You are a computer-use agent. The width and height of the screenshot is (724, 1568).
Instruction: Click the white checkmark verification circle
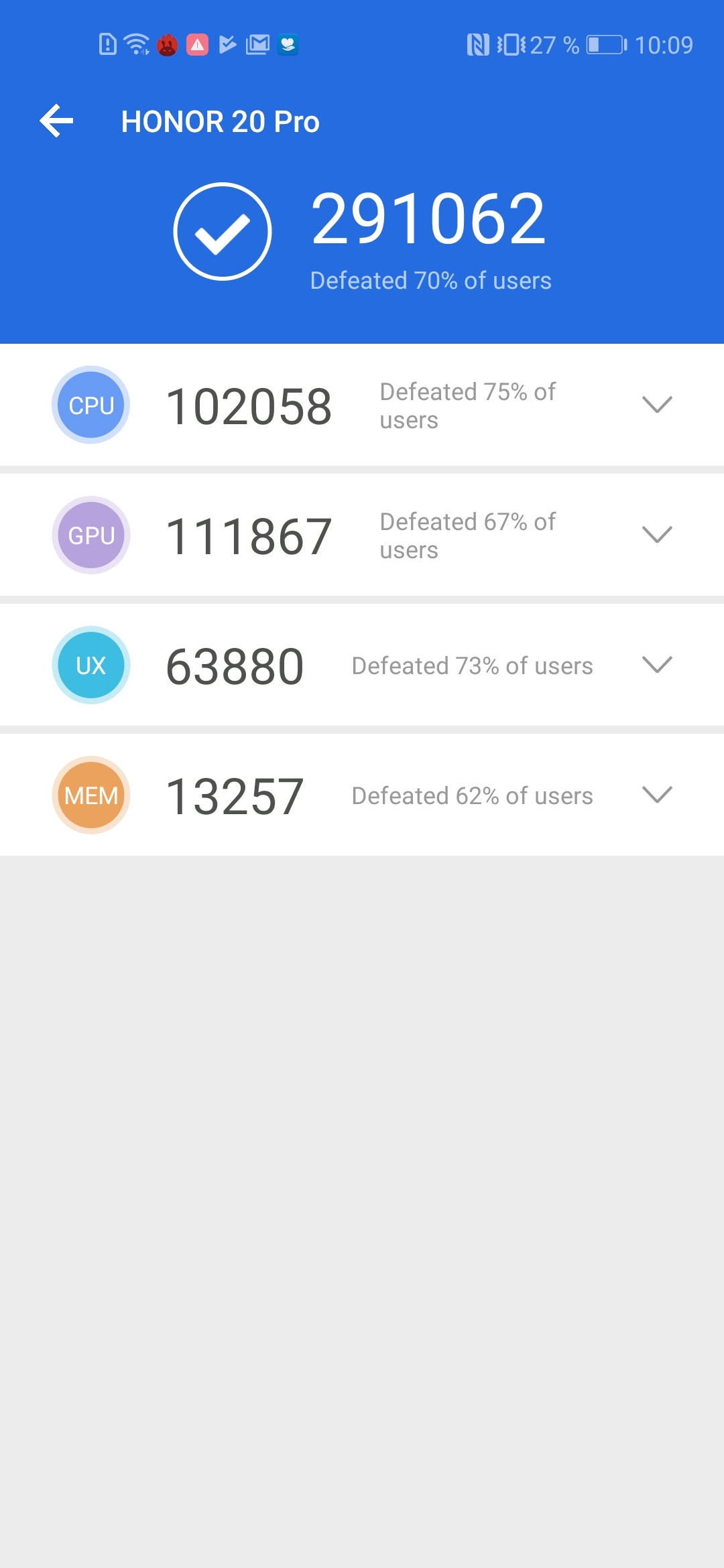[223, 231]
